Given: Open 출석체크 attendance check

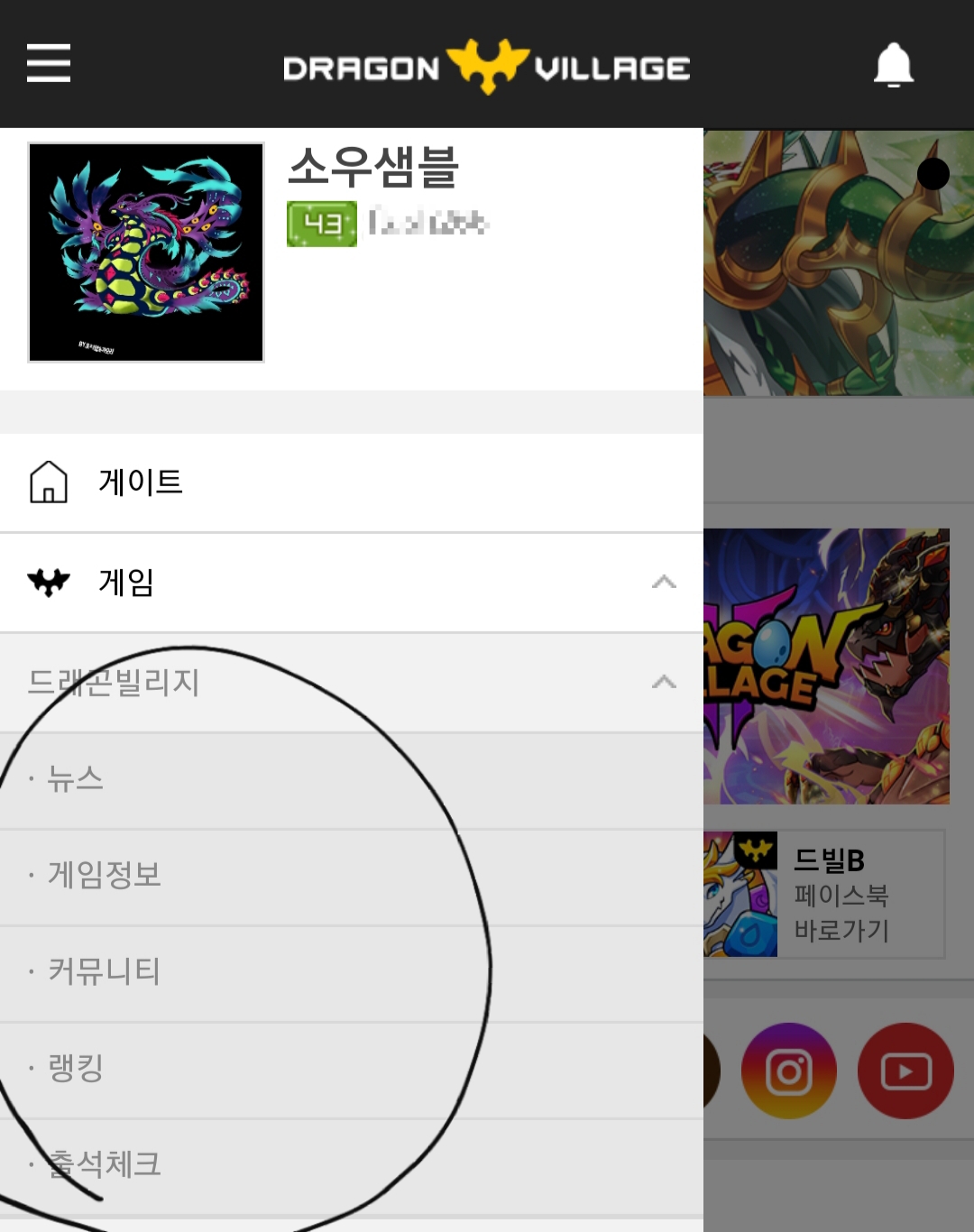Looking at the screenshot, I should tap(105, 1164).
